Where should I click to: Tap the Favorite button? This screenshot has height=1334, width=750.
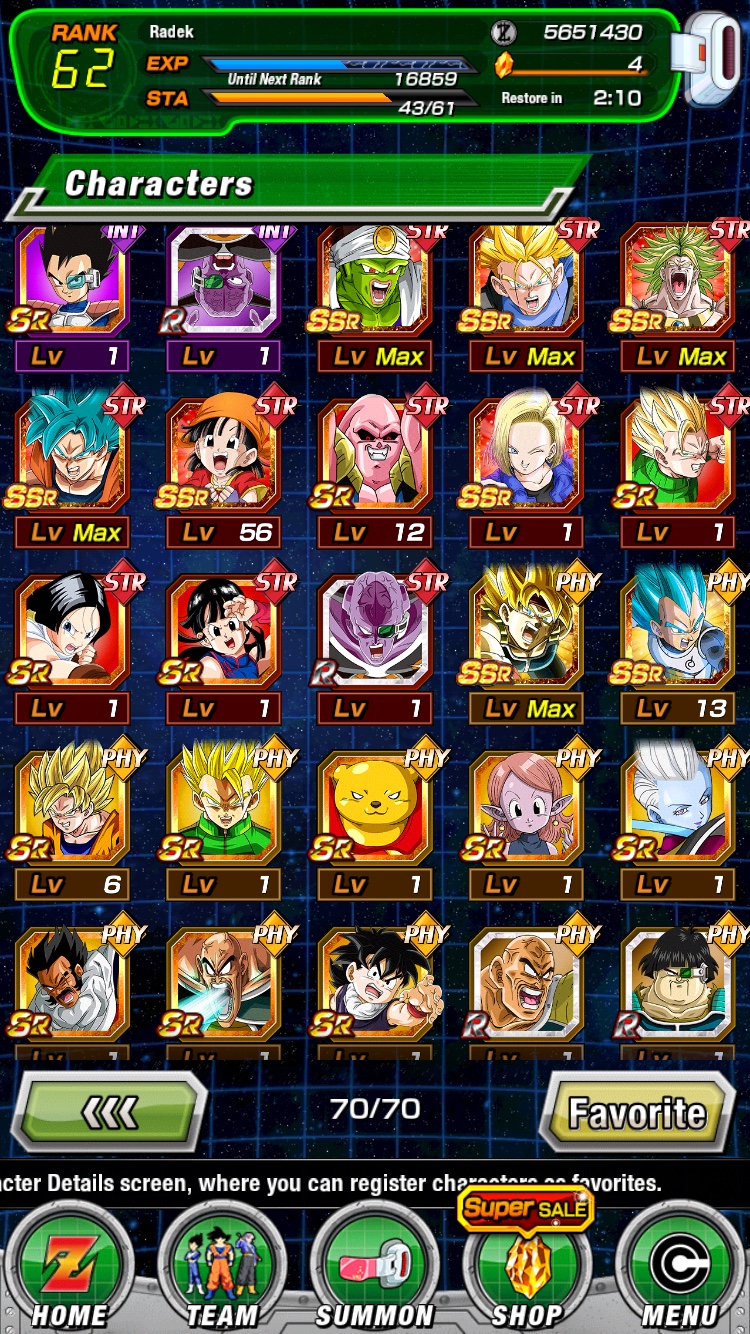[x=637, y=1112]
